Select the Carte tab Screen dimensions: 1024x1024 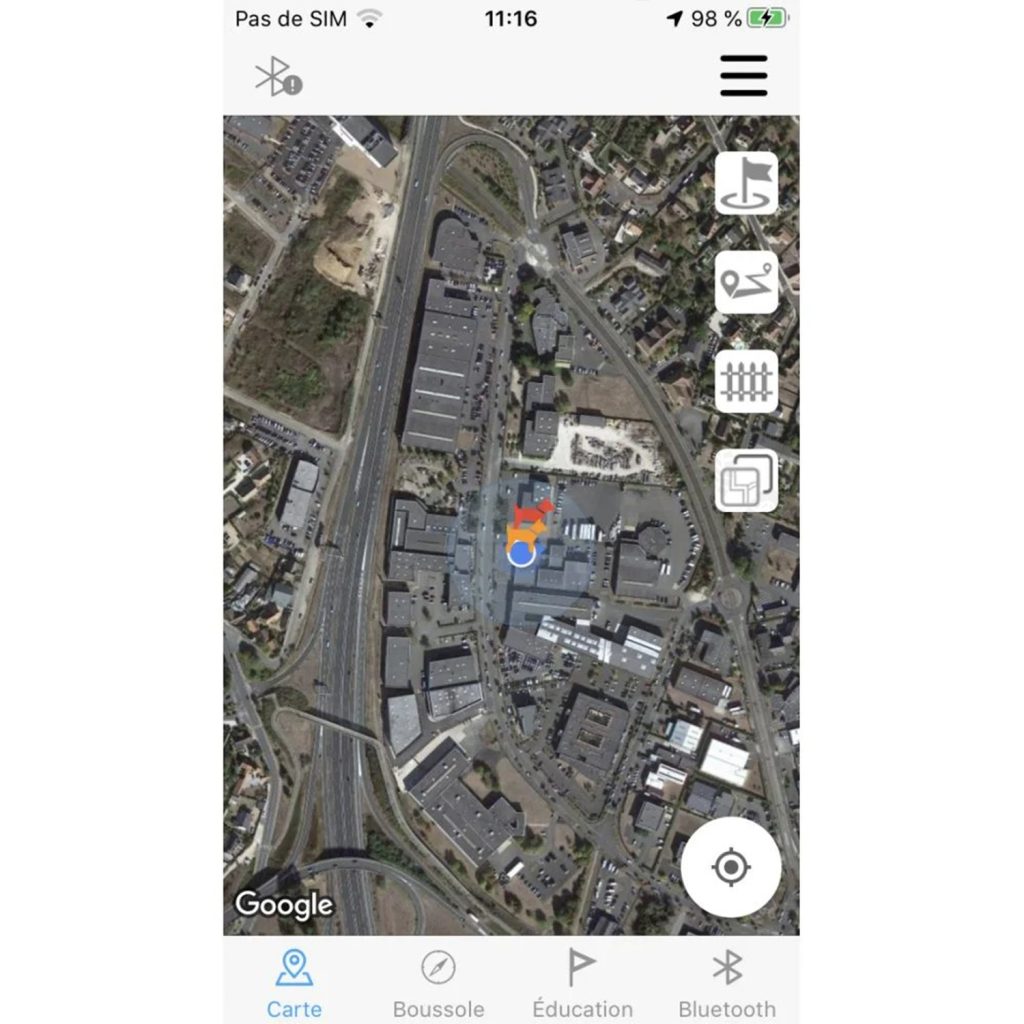coord(294,982)
